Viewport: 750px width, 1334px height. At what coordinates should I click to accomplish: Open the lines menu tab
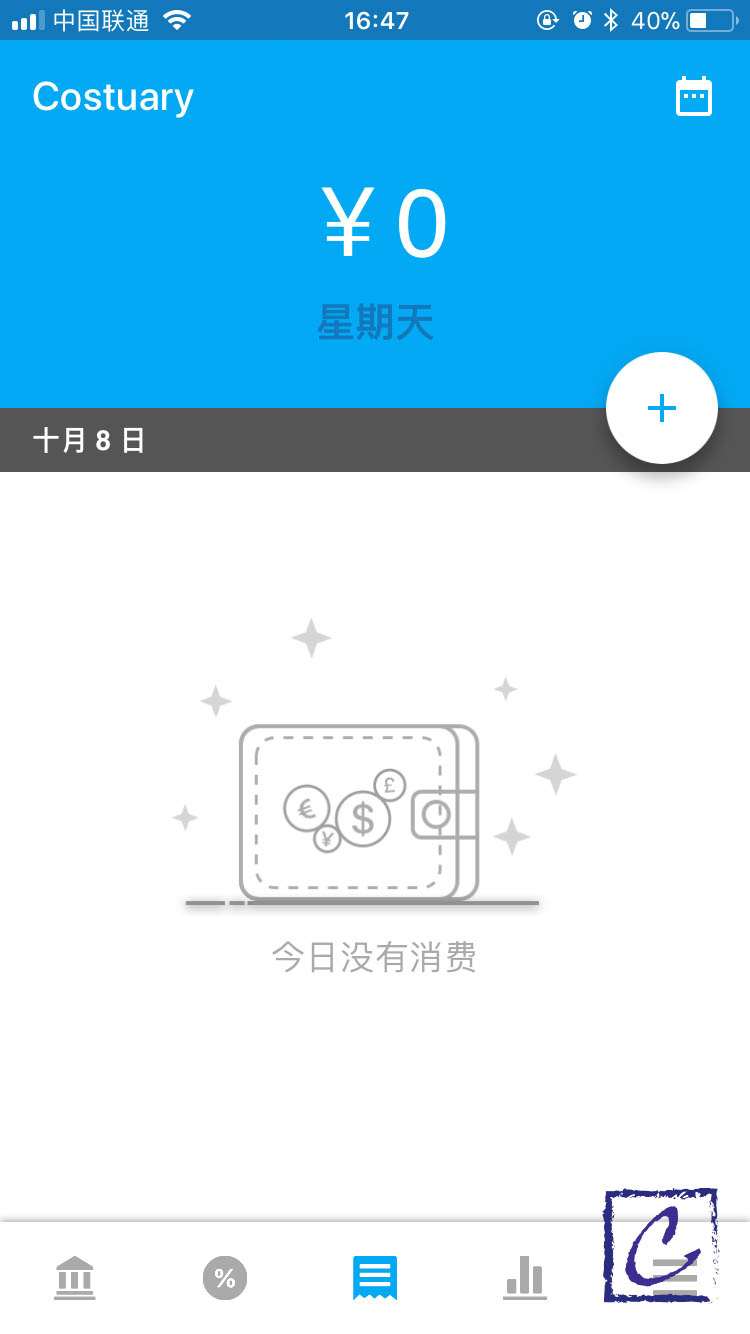[x=674, y=1276]
